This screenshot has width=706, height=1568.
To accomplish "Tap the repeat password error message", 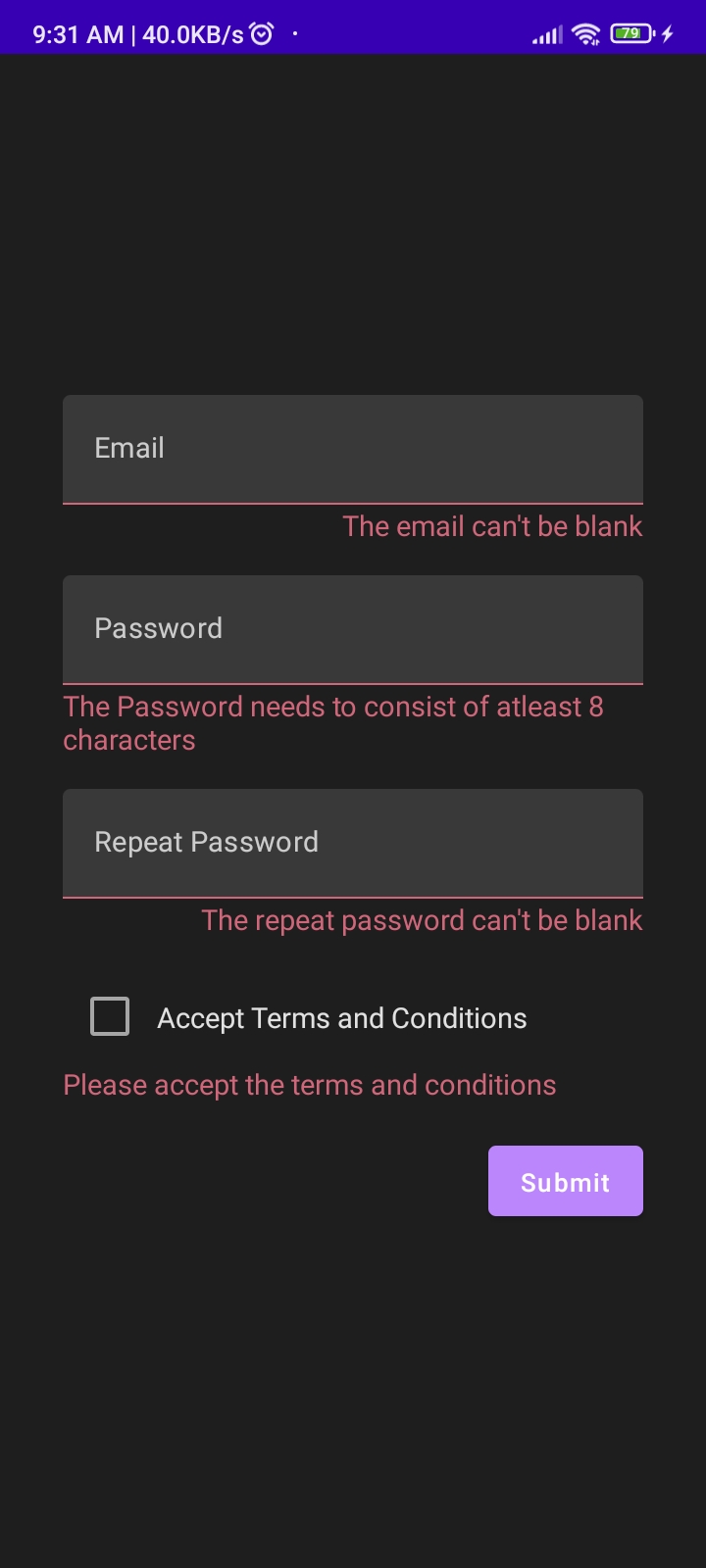I will coord(421,920).
